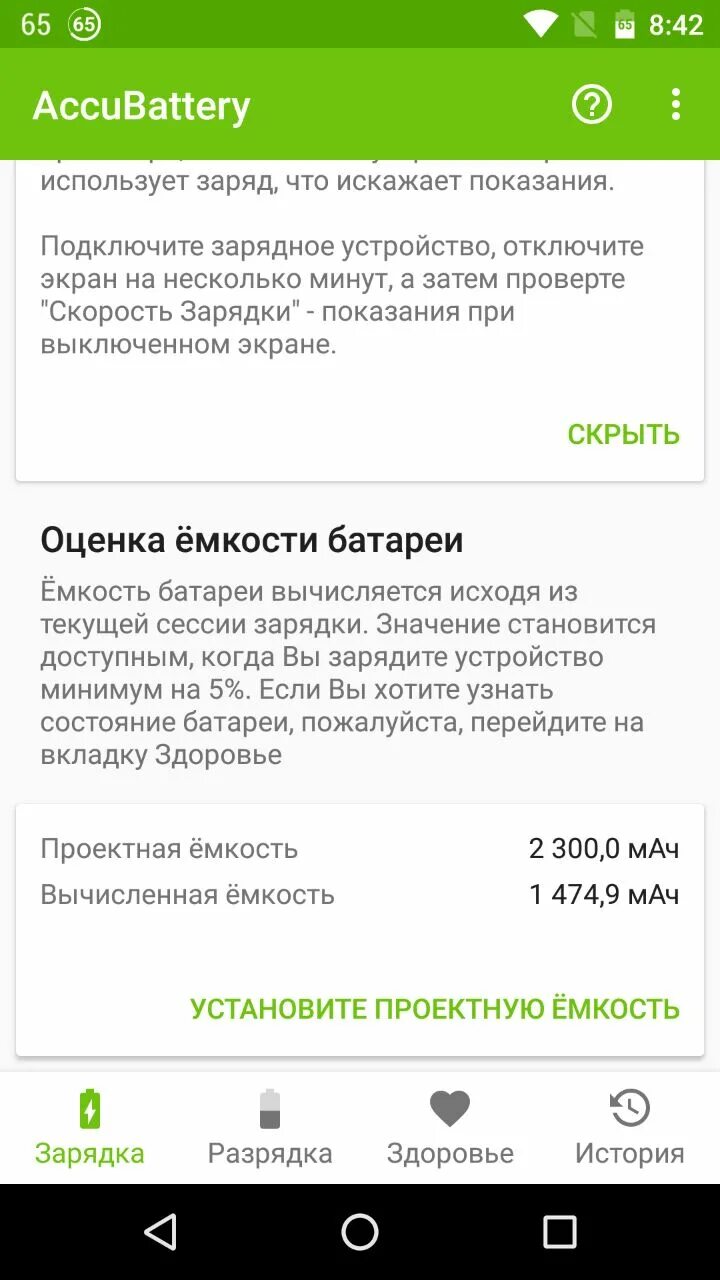Select the Зарядка tab
The image size is (720, 1280).
(x=90, y=1128)
